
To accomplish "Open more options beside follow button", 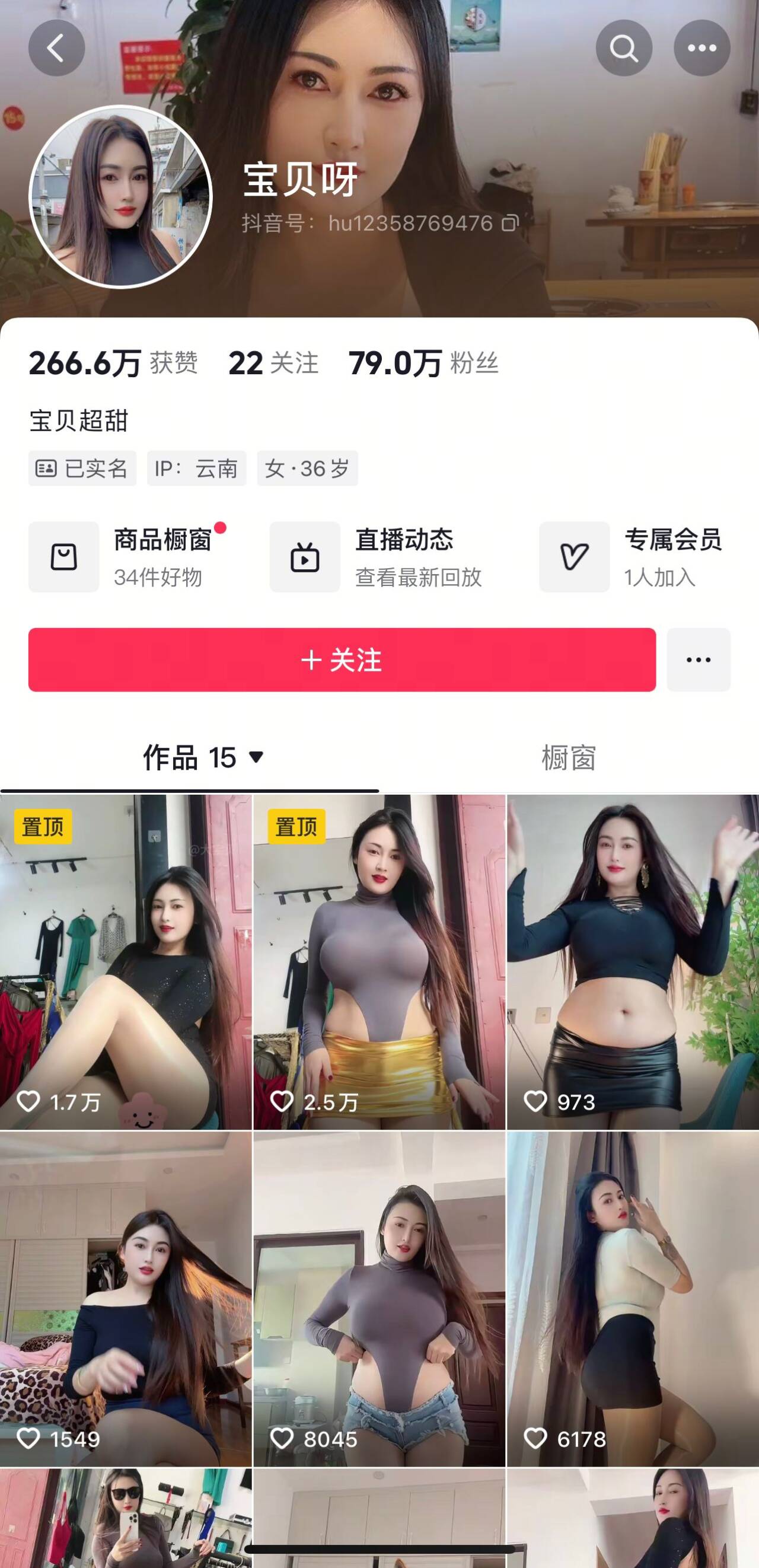I will [698, 660].
